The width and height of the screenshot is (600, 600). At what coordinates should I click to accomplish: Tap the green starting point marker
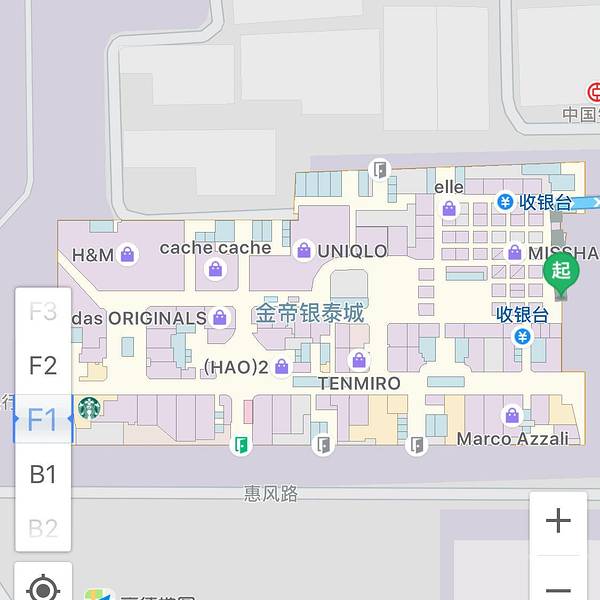(x=560, y=273)
